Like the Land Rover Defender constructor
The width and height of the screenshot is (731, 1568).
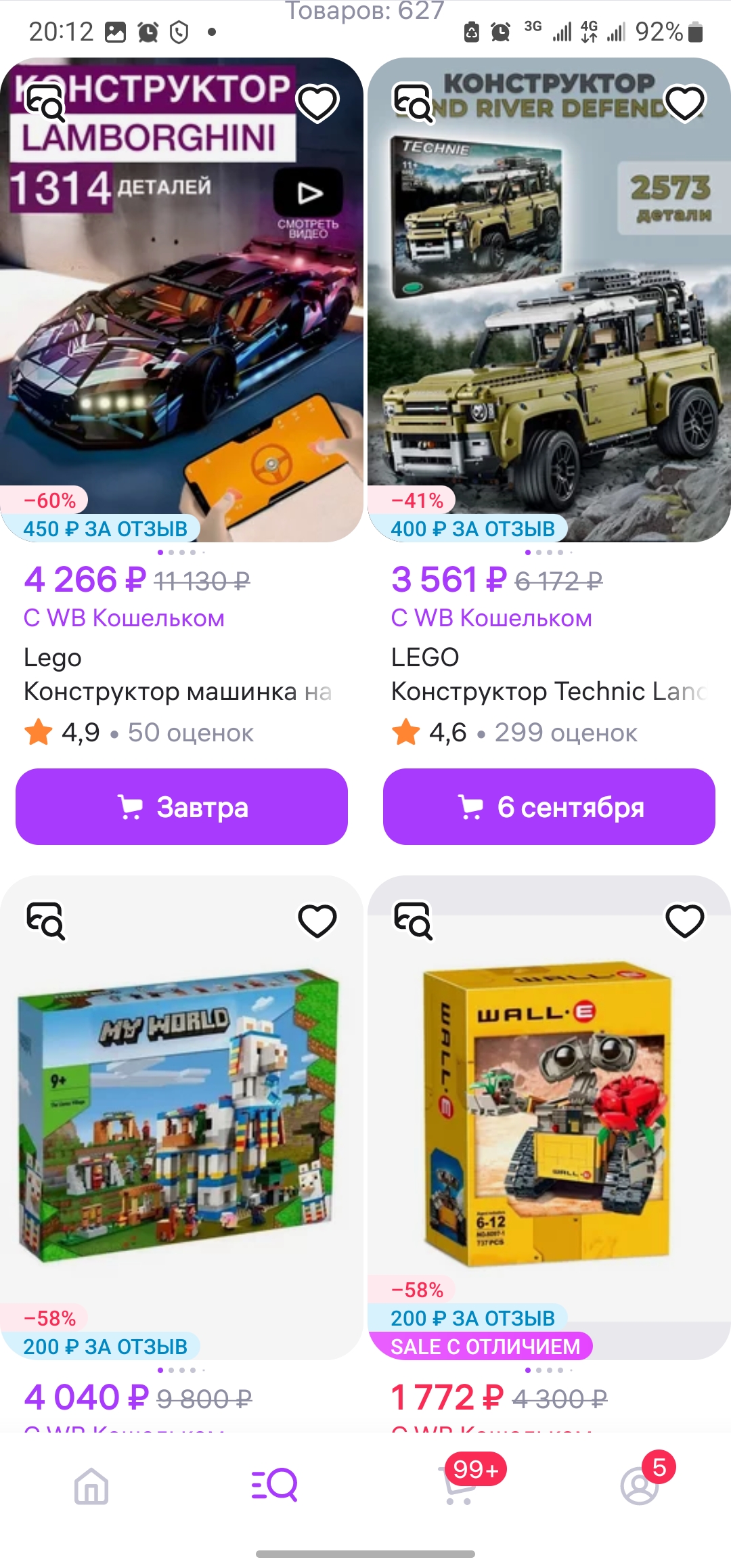tap(685, 103)
